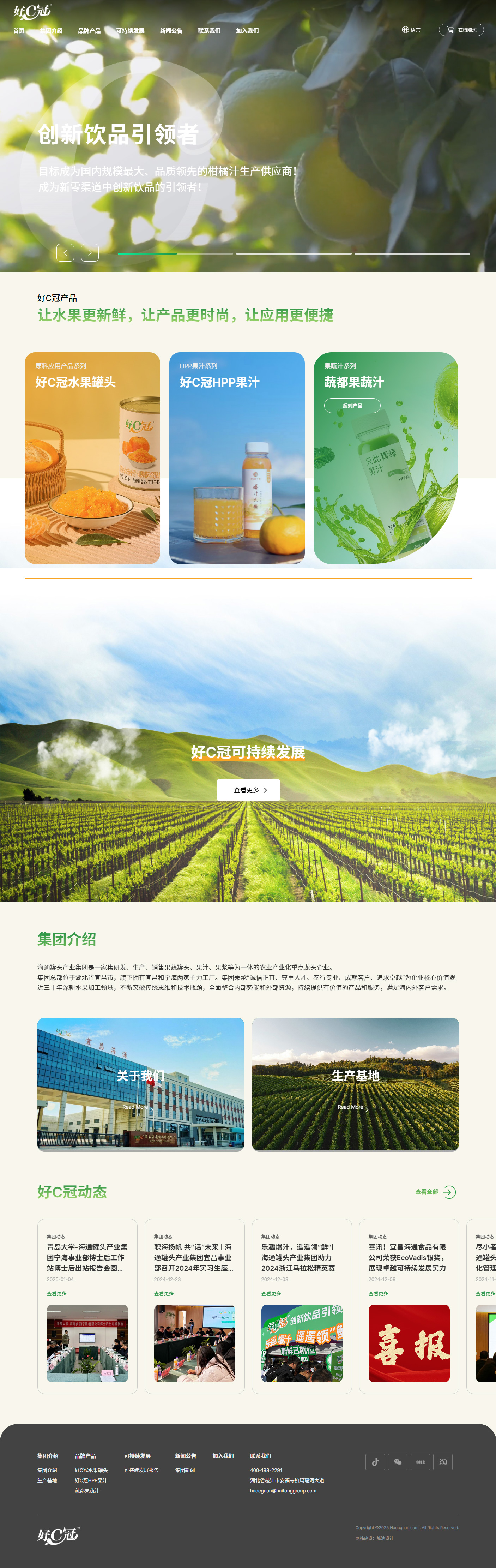This screenshot has width=496, height=1568.
Task: Tap 查看更多 on the EcoVadis银奖 news
Action: tap(379, 1293)
